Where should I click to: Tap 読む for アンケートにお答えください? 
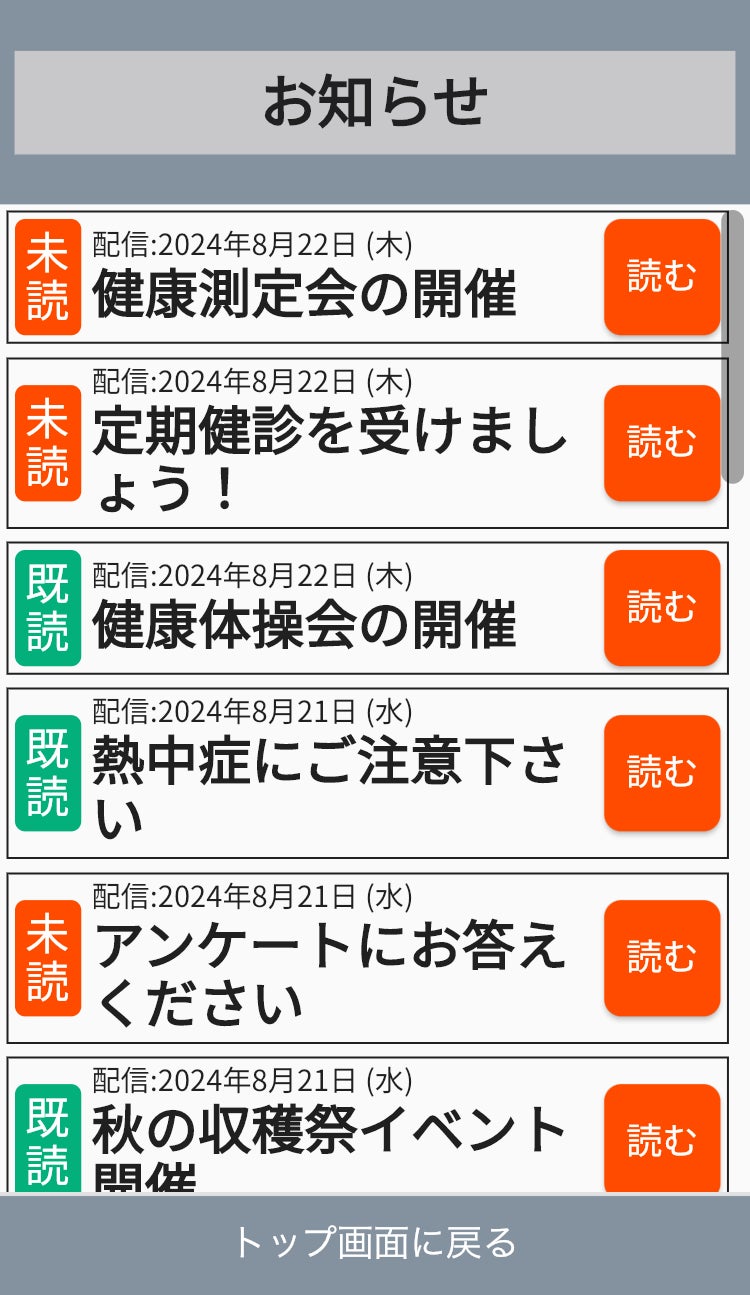click(x=661, y=957)
